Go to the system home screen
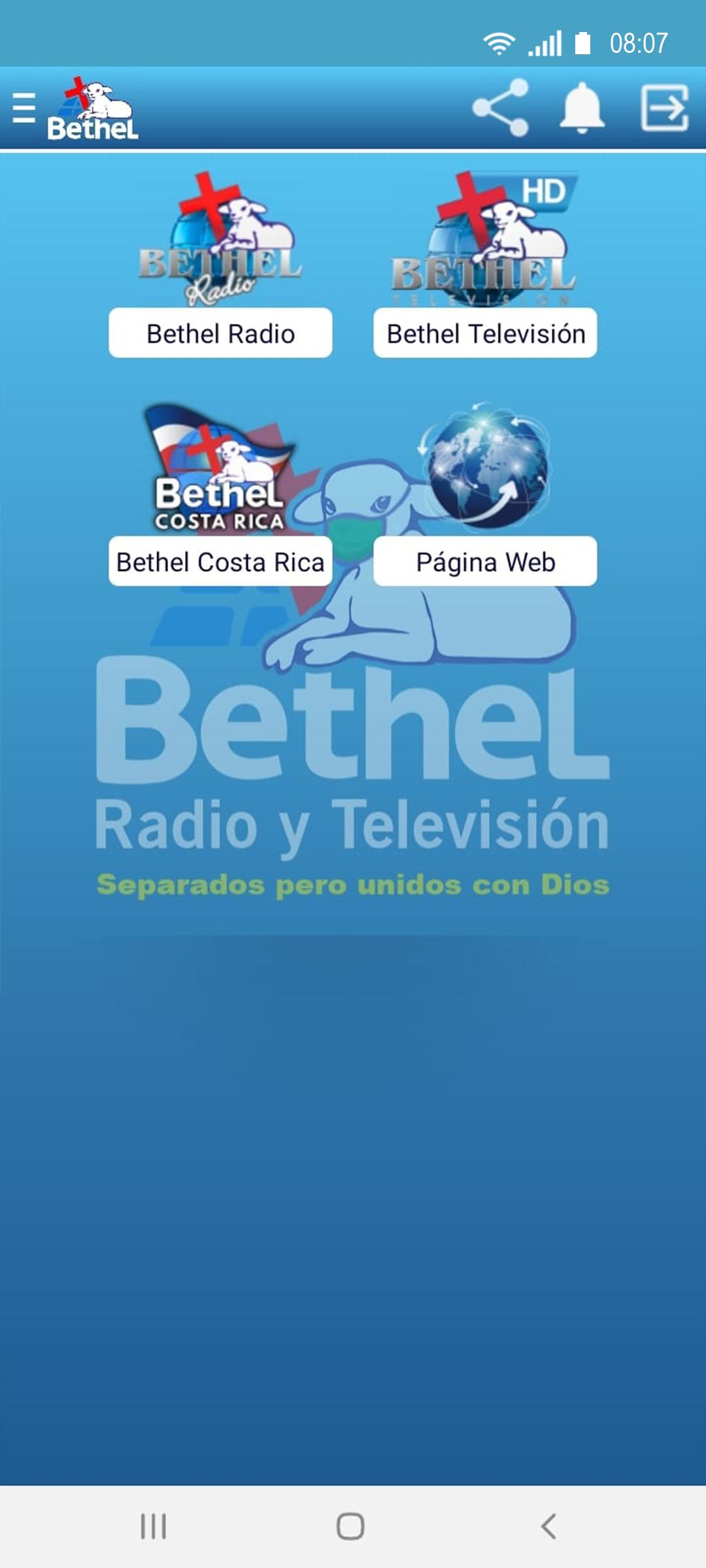Screen dimensions: 706x1568 click(x=350, y=1526)
